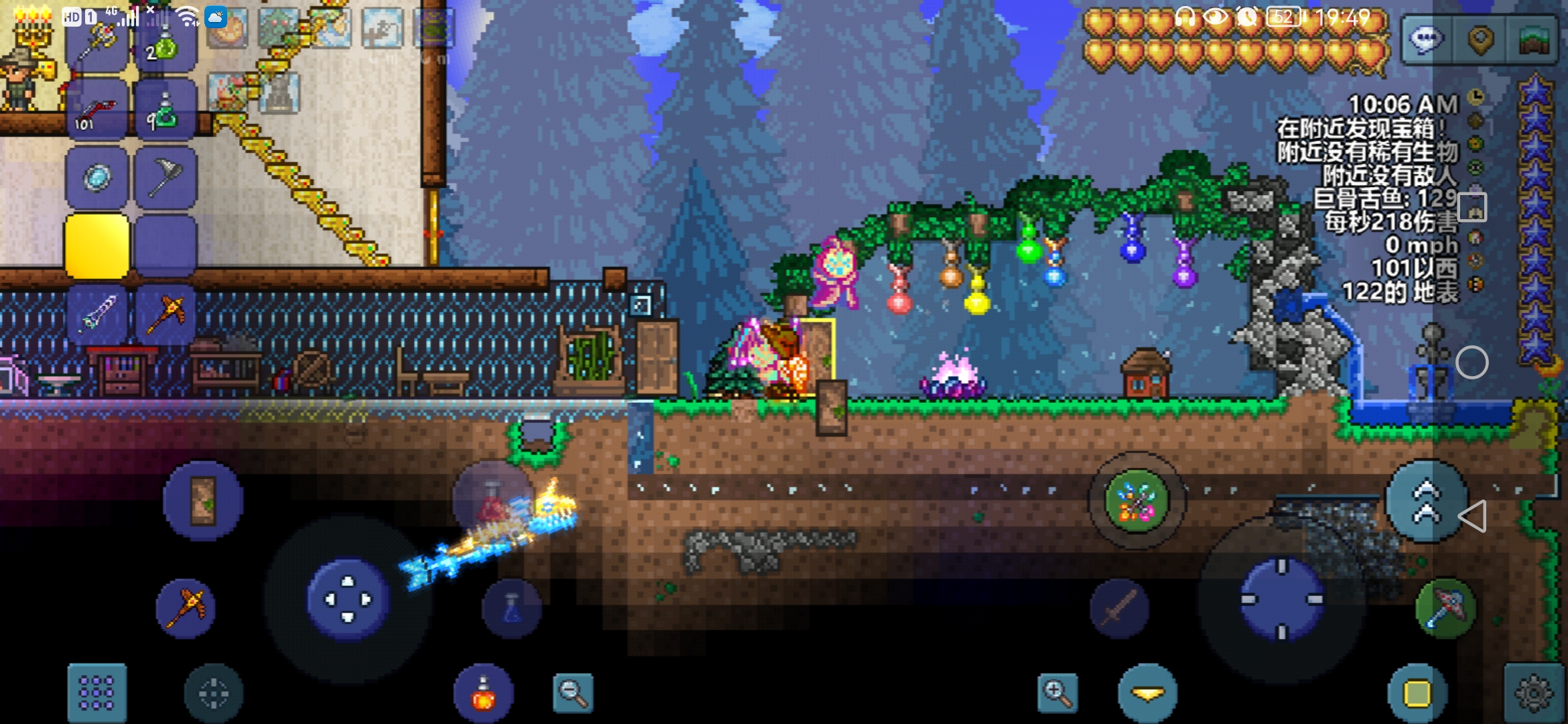Tap the yellow down-arrow button
This screenshot has width=1568, height=724.
pyautogui.click(x=1147, y=694)
